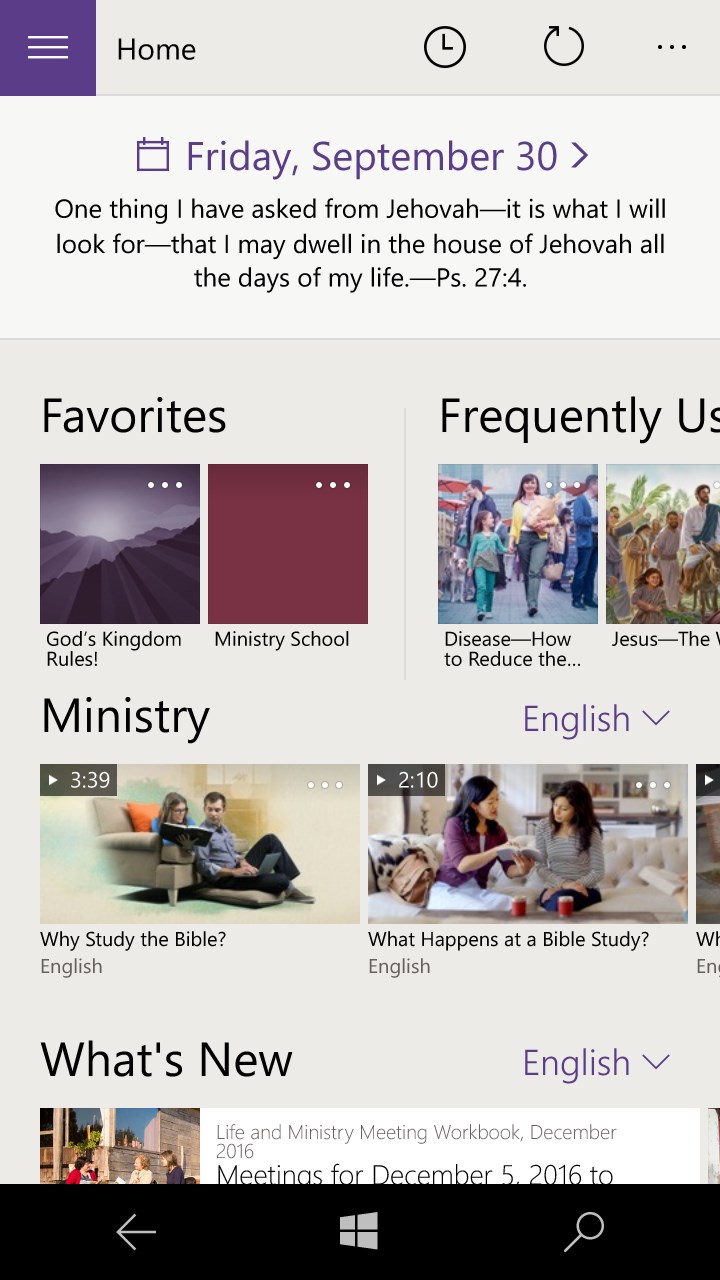The height and width of the screenshot is (1280, 720).
Task: Open God's Kingdom Rules! publication
Action: (x=120, y=544)
